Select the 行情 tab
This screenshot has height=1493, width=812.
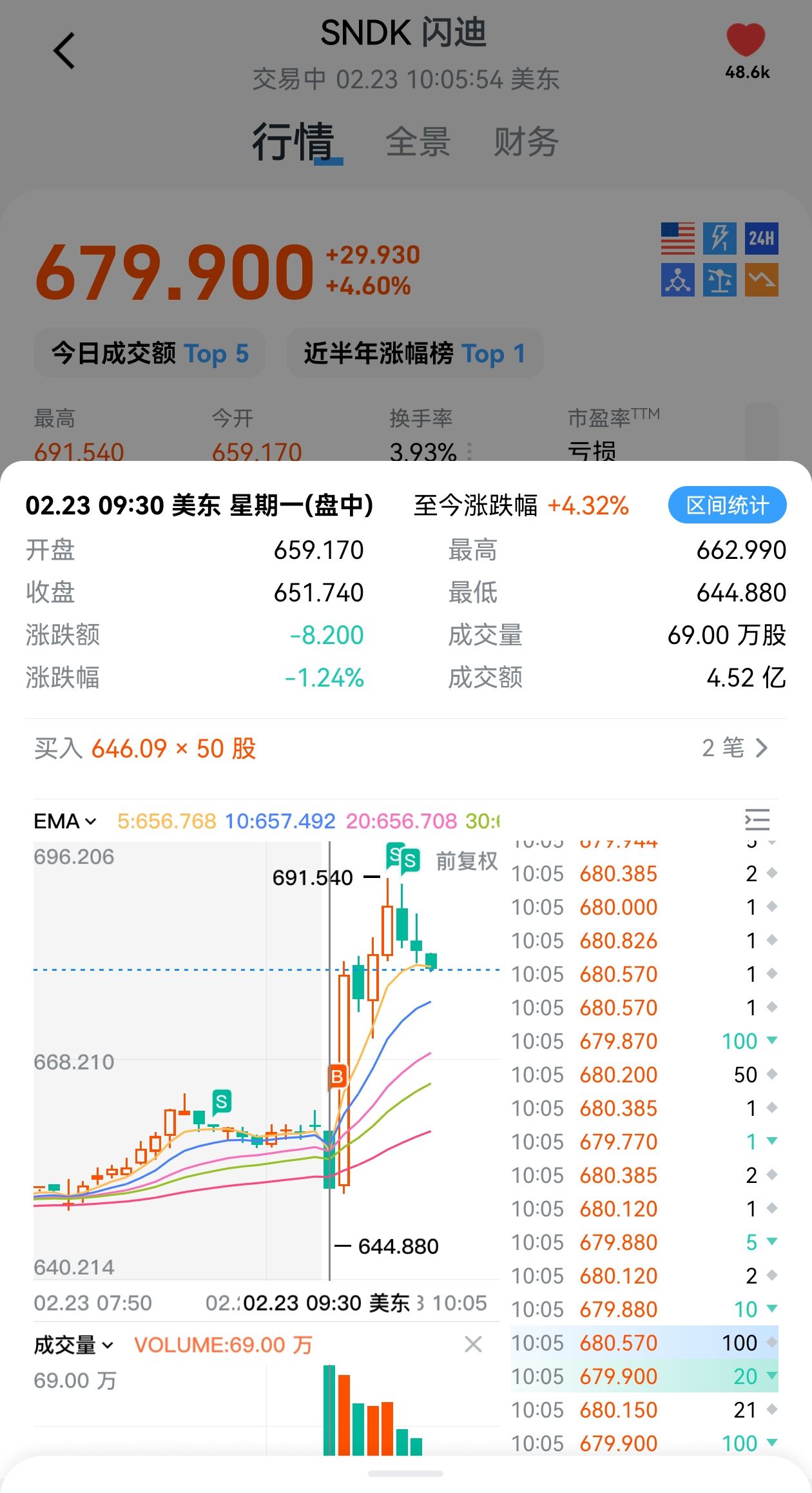click(x=293, y=142)
